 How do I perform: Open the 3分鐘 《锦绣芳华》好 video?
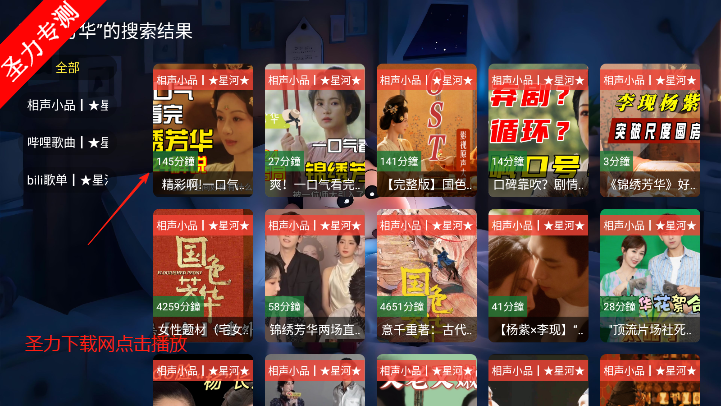pyautogui.click(x=650, y=130)
